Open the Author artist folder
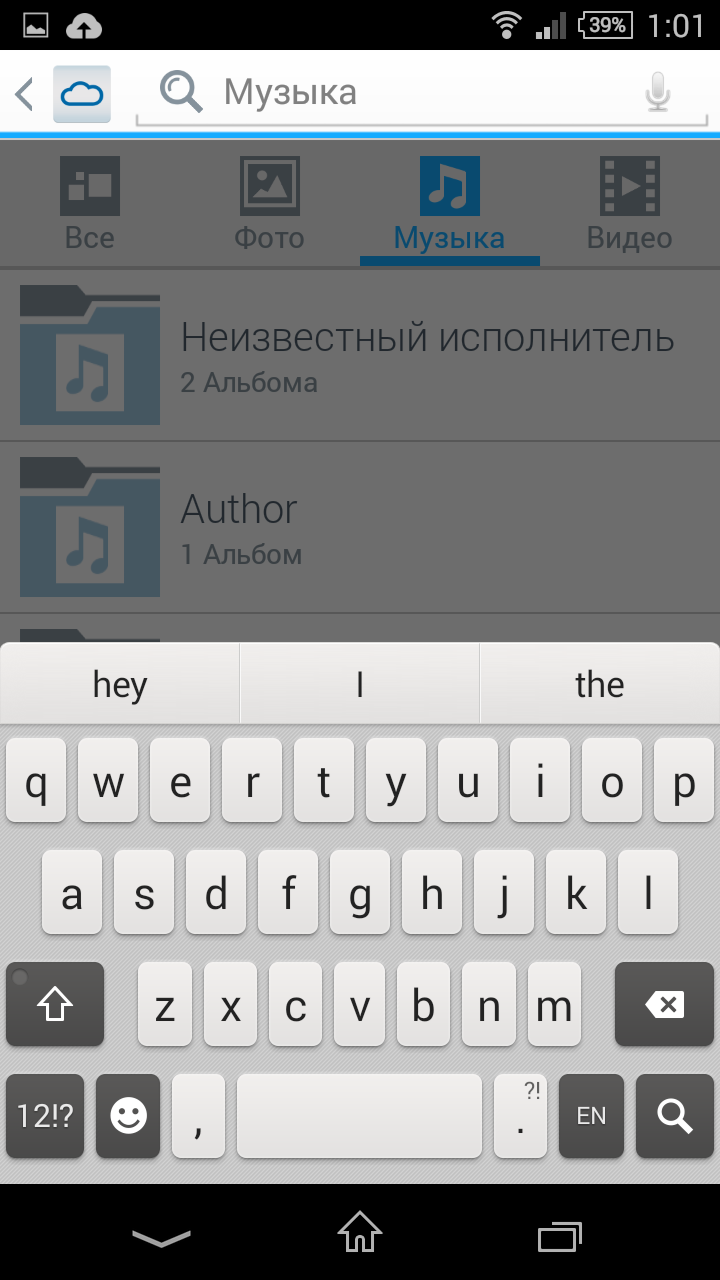This screenshot has width=720, height=1280. tap(360, 527)
